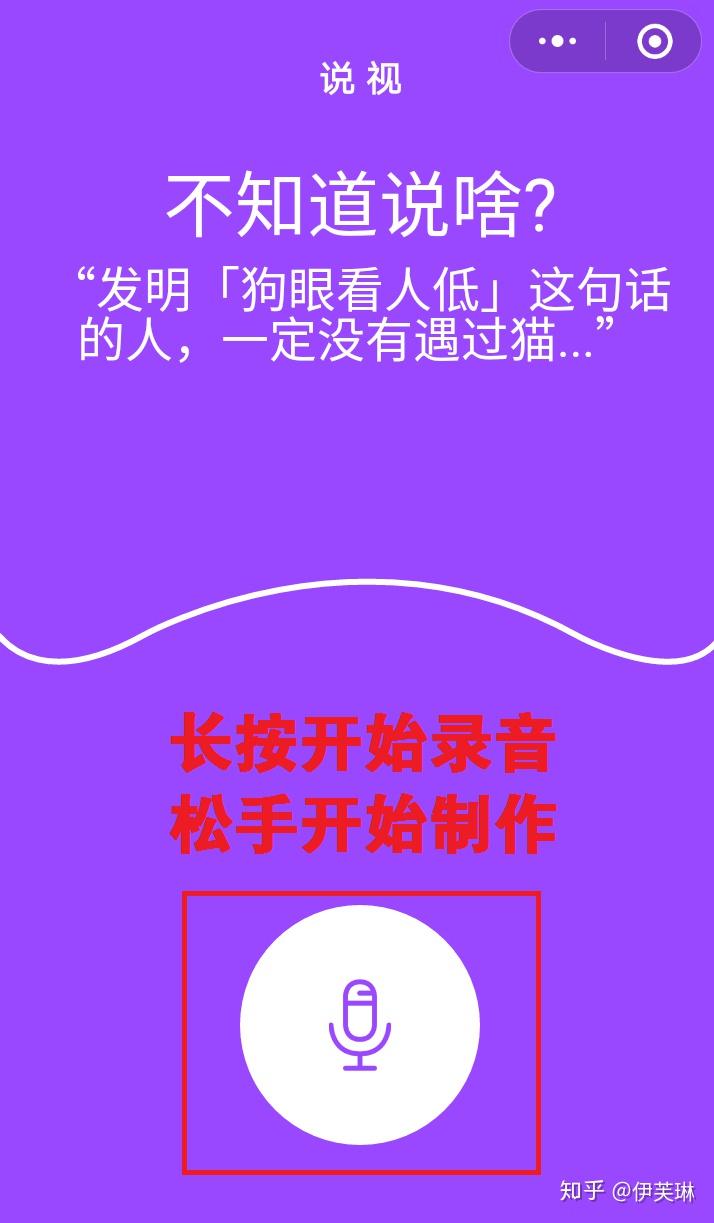The width and height of the screenshot is (714, 1223).
Task: Open the mini program's three-dot menu
Action: point(557,42)
